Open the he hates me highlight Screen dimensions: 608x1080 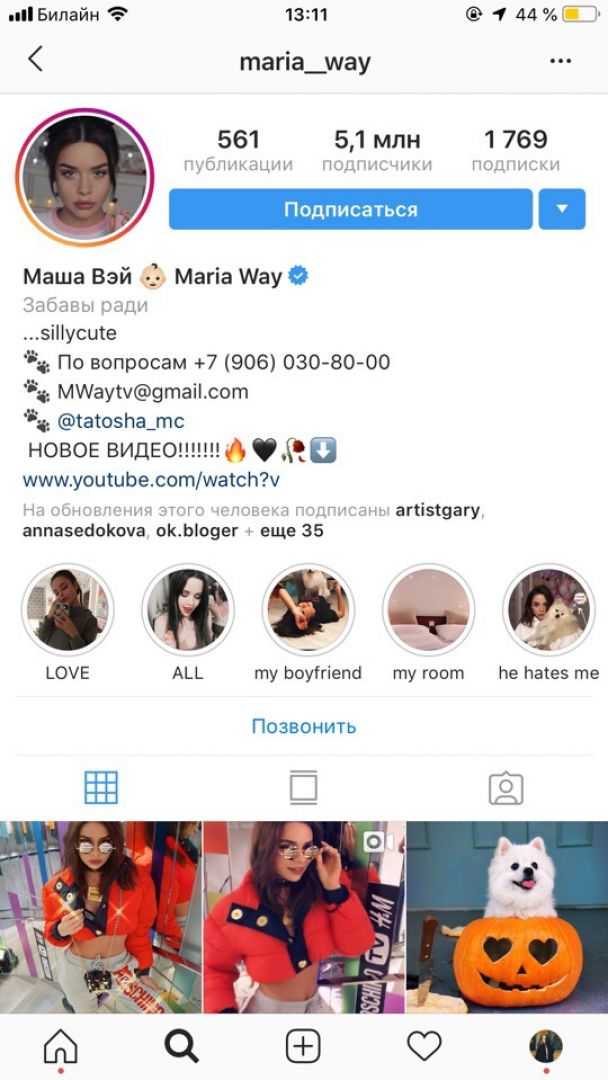(x=548, y=609)
